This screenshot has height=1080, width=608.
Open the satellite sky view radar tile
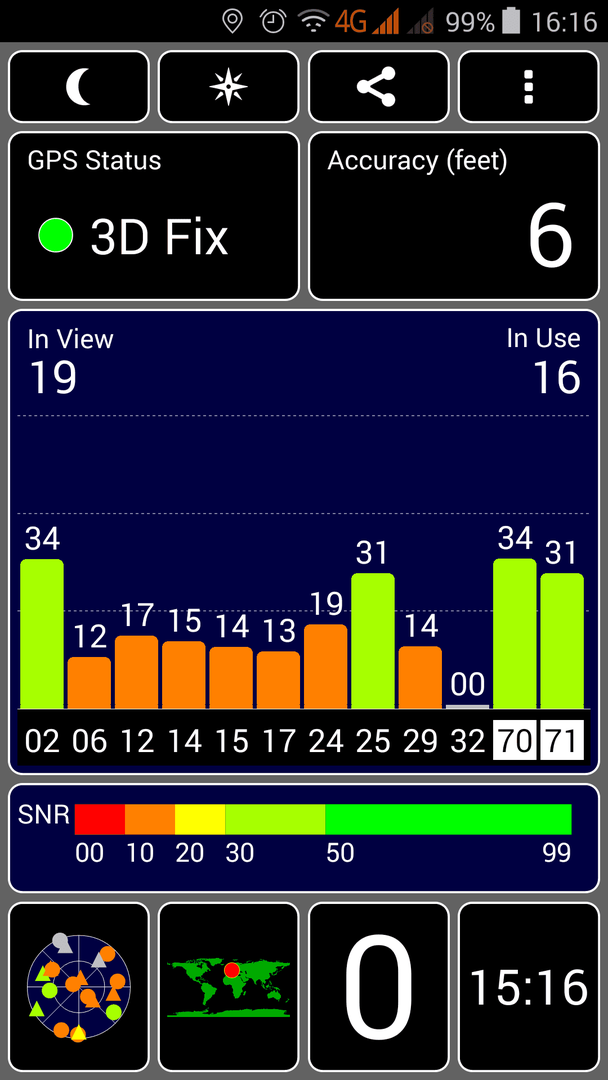point(78,987)
